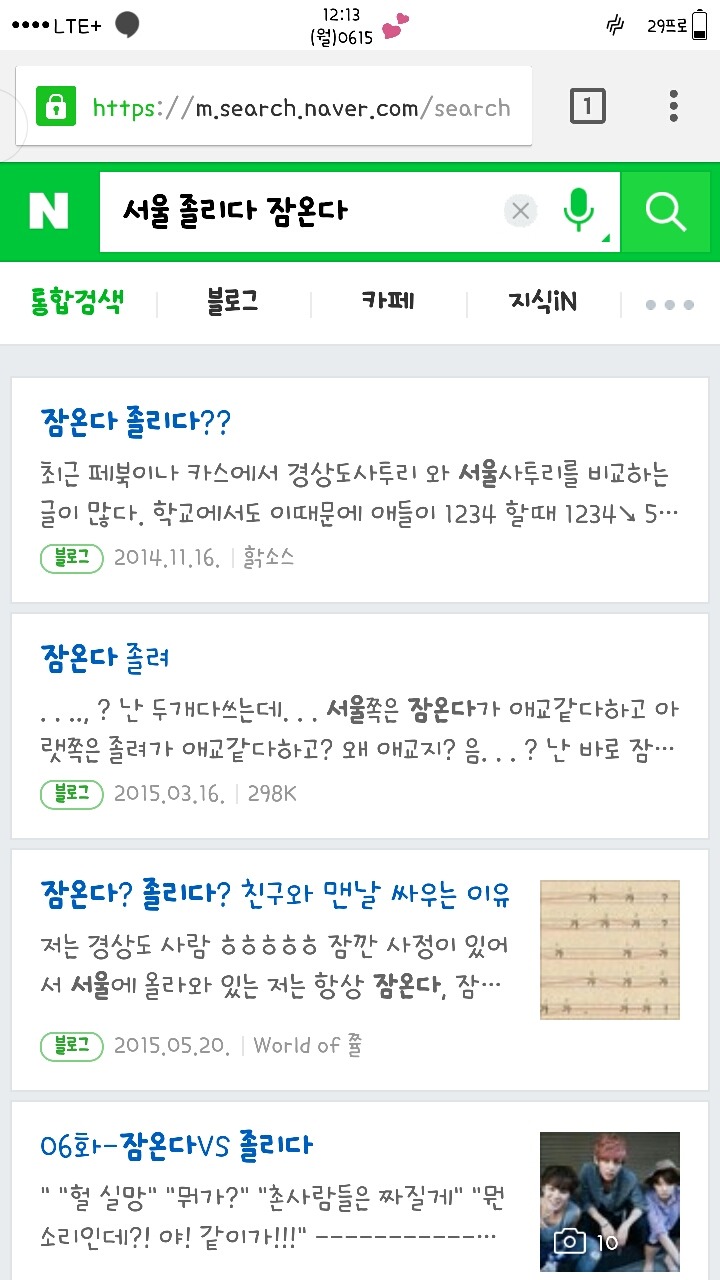Open 잠온다? 졸리다? 친구와 맨날 싸우는 이유
This screenshot has width=720, height=1280.
(x=275, y=893)
